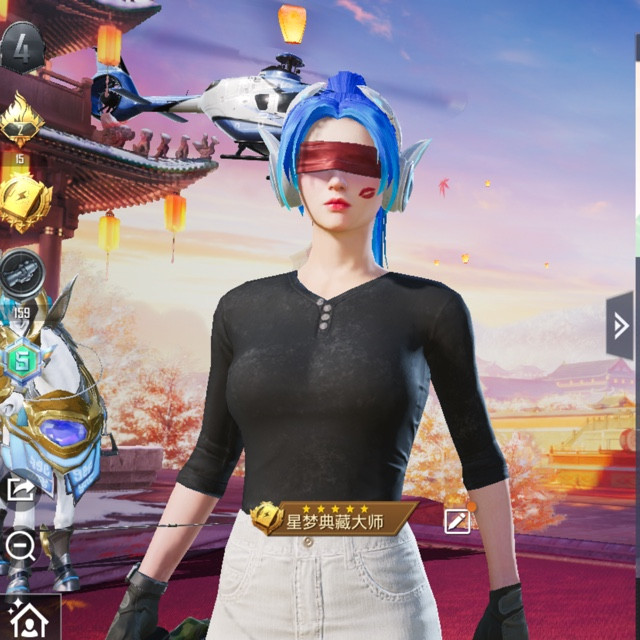
Task: Zoom out with the magnifier icon
Action: 19,546
